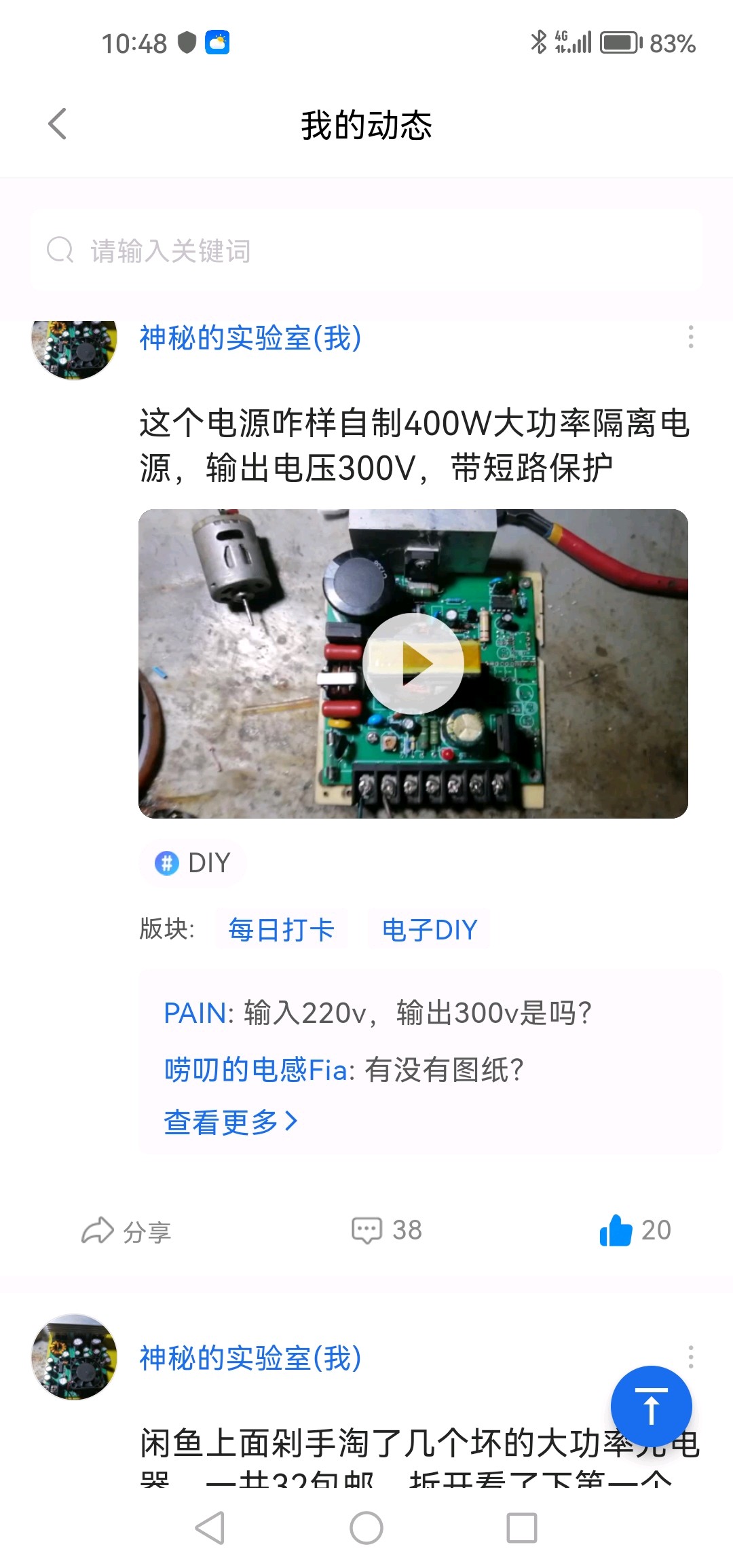Open the 电子DIY board

pos(429,929)
